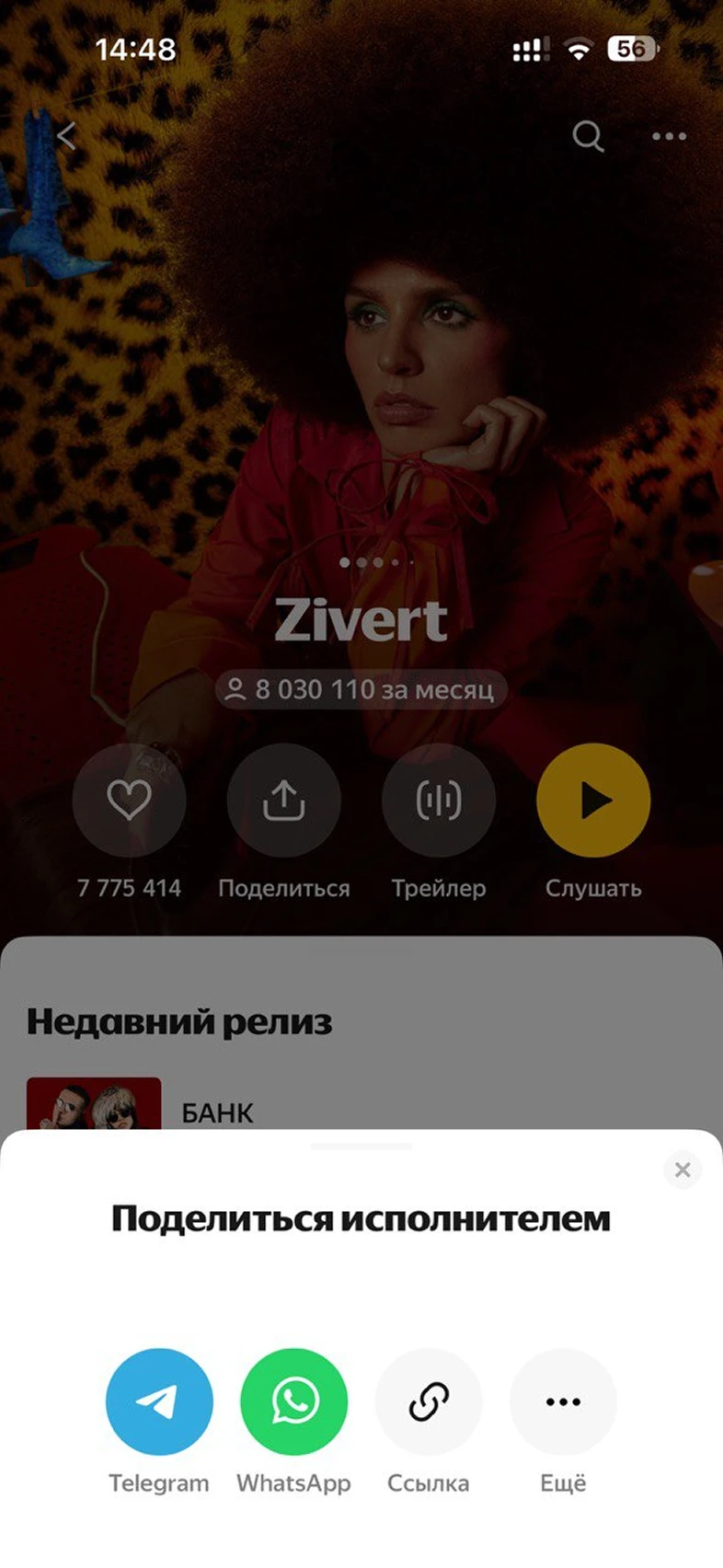The width and height of the screenshot is (723, 1568).
Task: Open search from the top bar
Action: pyautogui.click(x=588, y=136)
